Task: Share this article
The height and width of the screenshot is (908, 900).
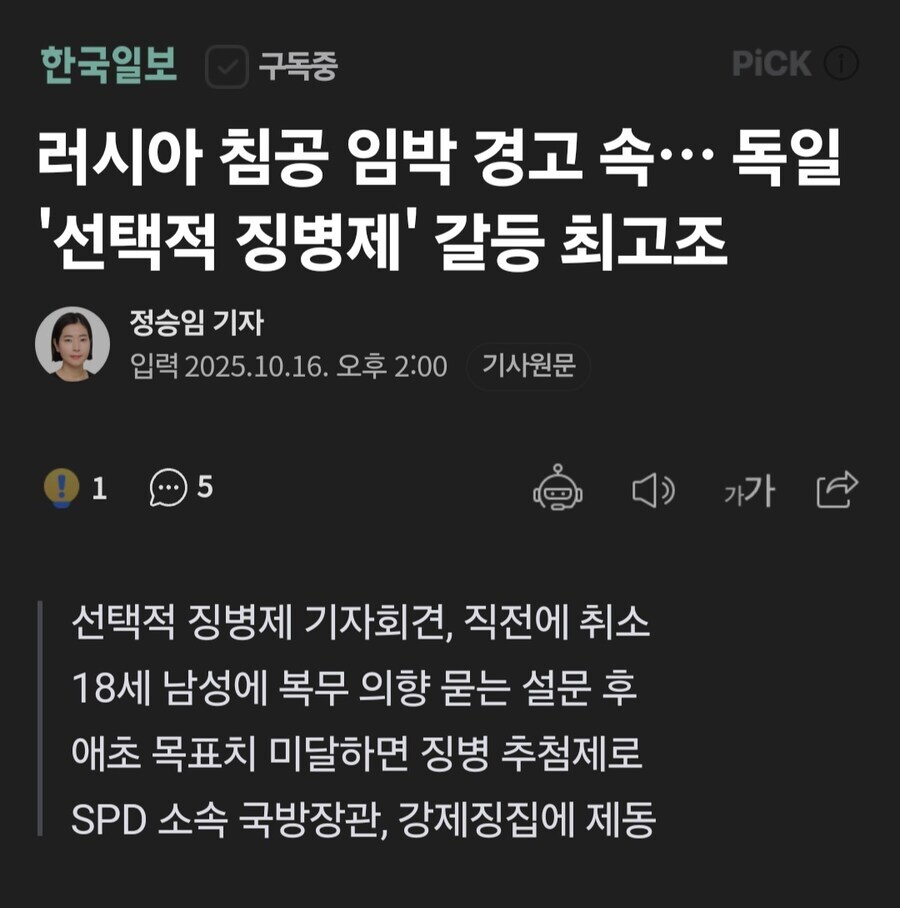Action: coord(837,489)
